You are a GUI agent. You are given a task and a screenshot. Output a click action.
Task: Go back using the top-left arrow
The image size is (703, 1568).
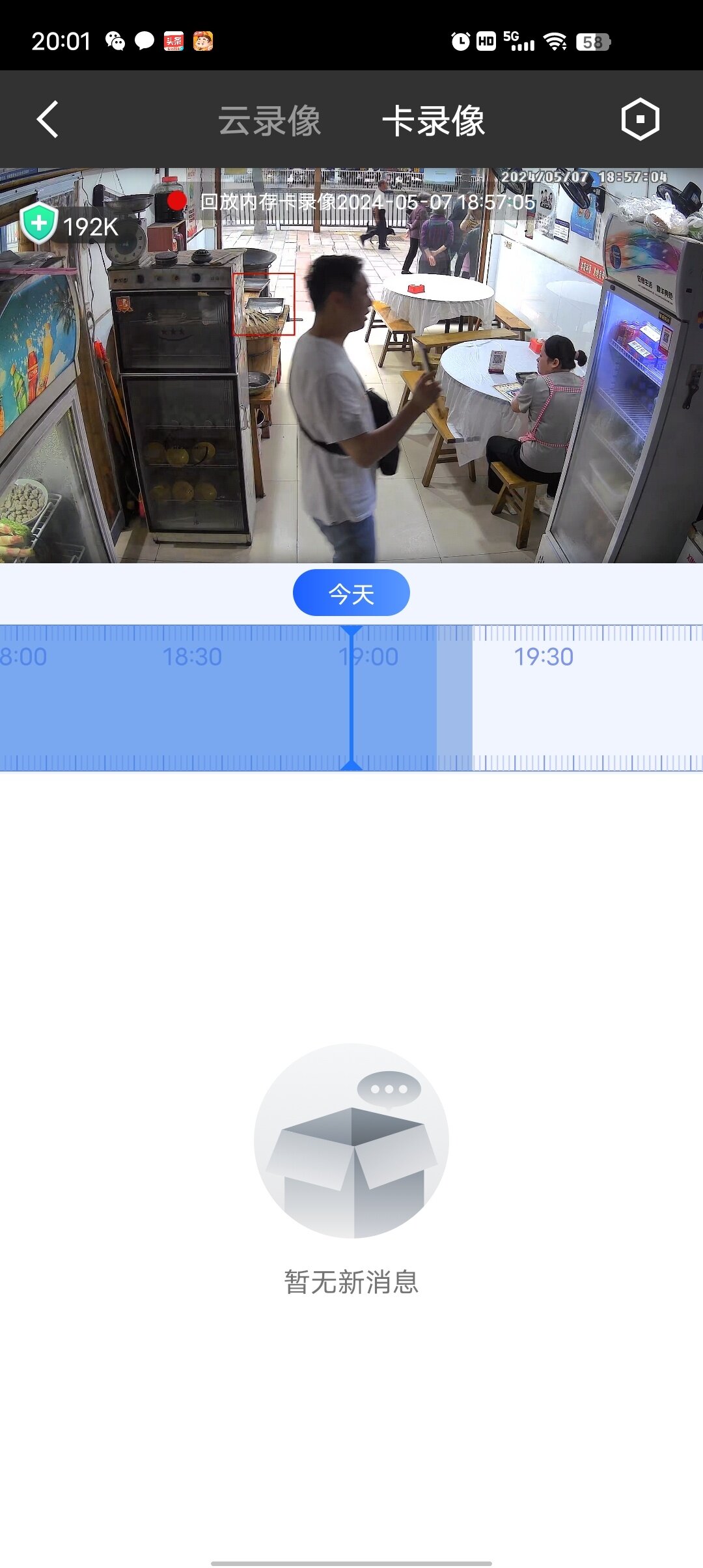pyautogui.click(x=48, y=119)
